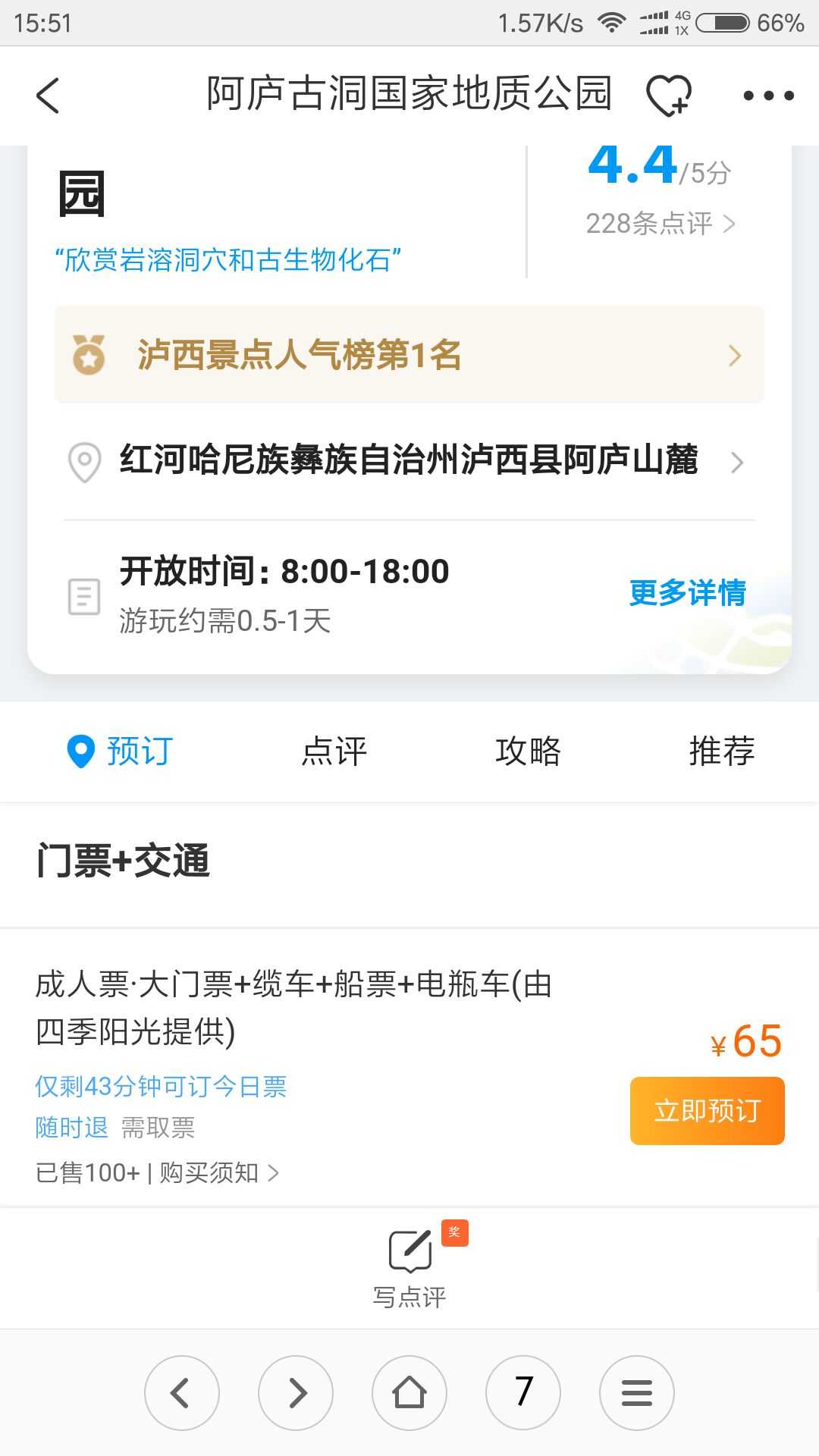819x1456 pixels.
Task: Open the browser hamburger menu
Action: [x=637, y=1393]
